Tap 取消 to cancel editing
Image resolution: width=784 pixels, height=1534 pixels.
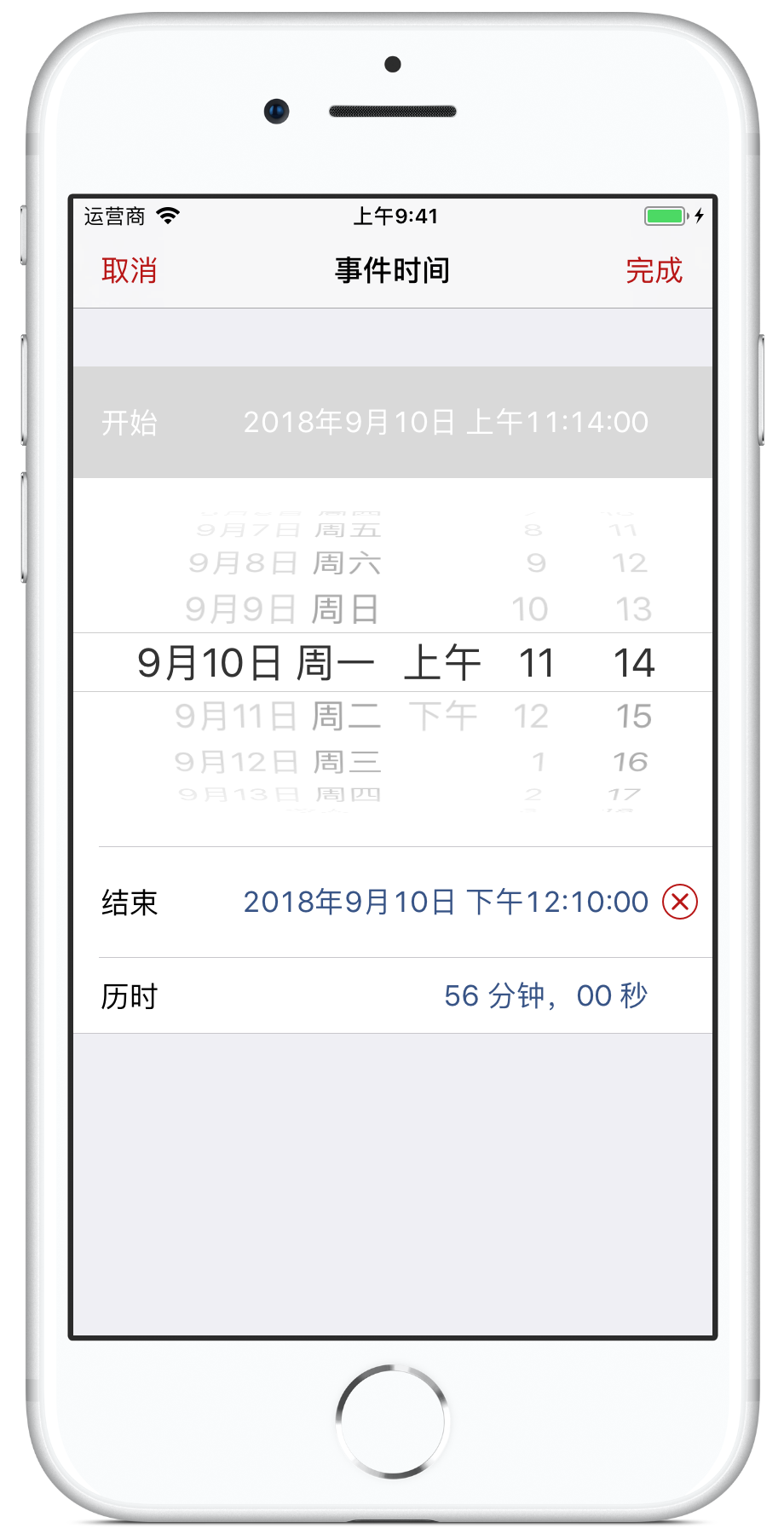130,270
